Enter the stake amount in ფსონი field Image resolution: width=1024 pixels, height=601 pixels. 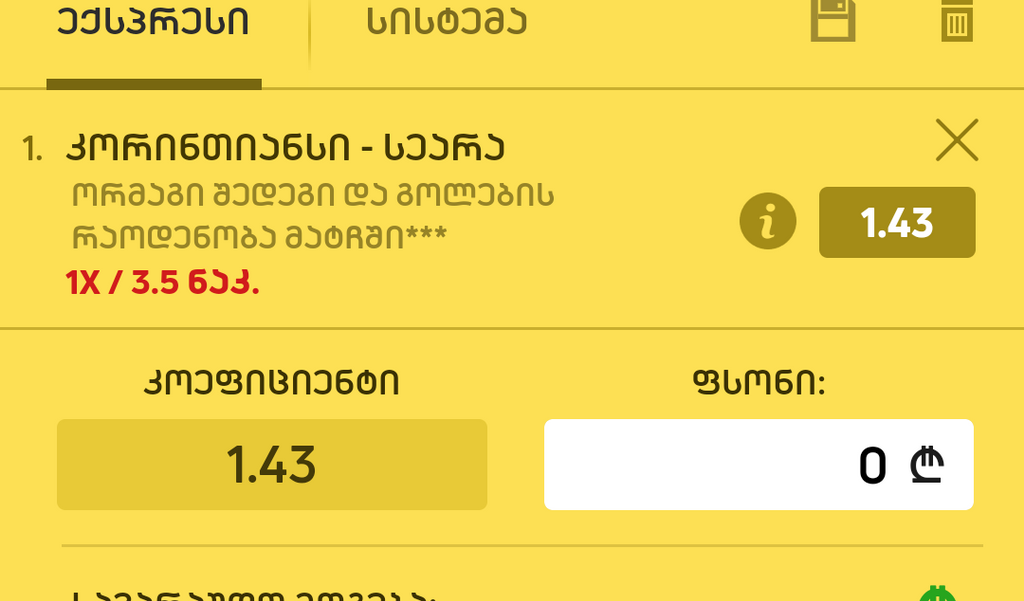click(758, 465)
